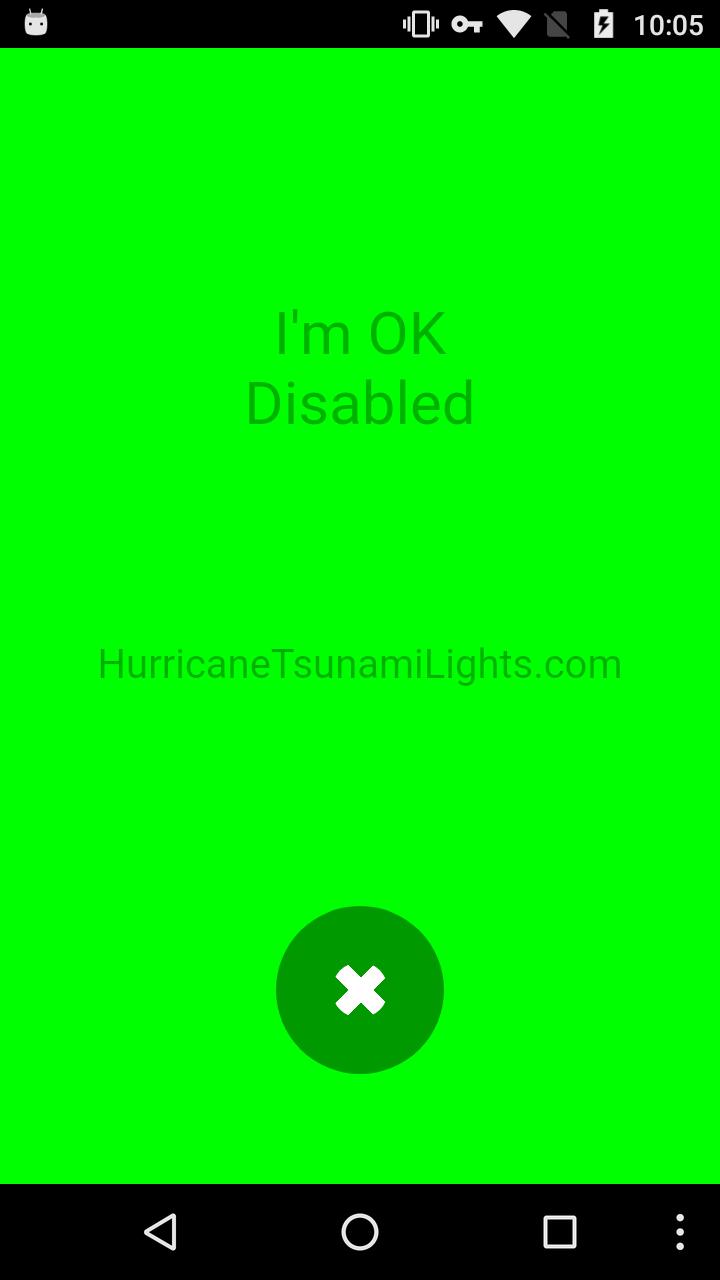Open HurricaneTsunamiLights.com link
720x1280 pixels.
tap(360, 663)
